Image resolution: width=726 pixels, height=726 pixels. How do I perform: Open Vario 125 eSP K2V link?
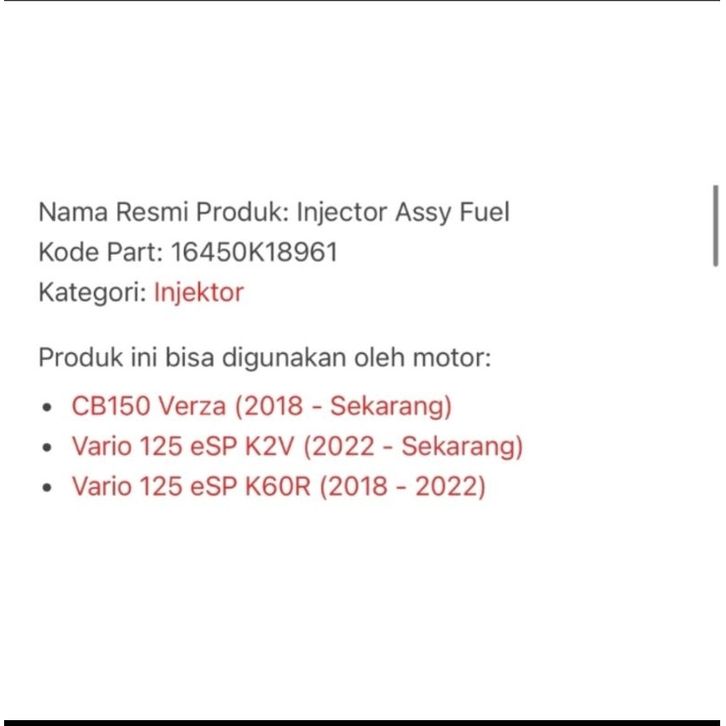click(x=297, y=447)
